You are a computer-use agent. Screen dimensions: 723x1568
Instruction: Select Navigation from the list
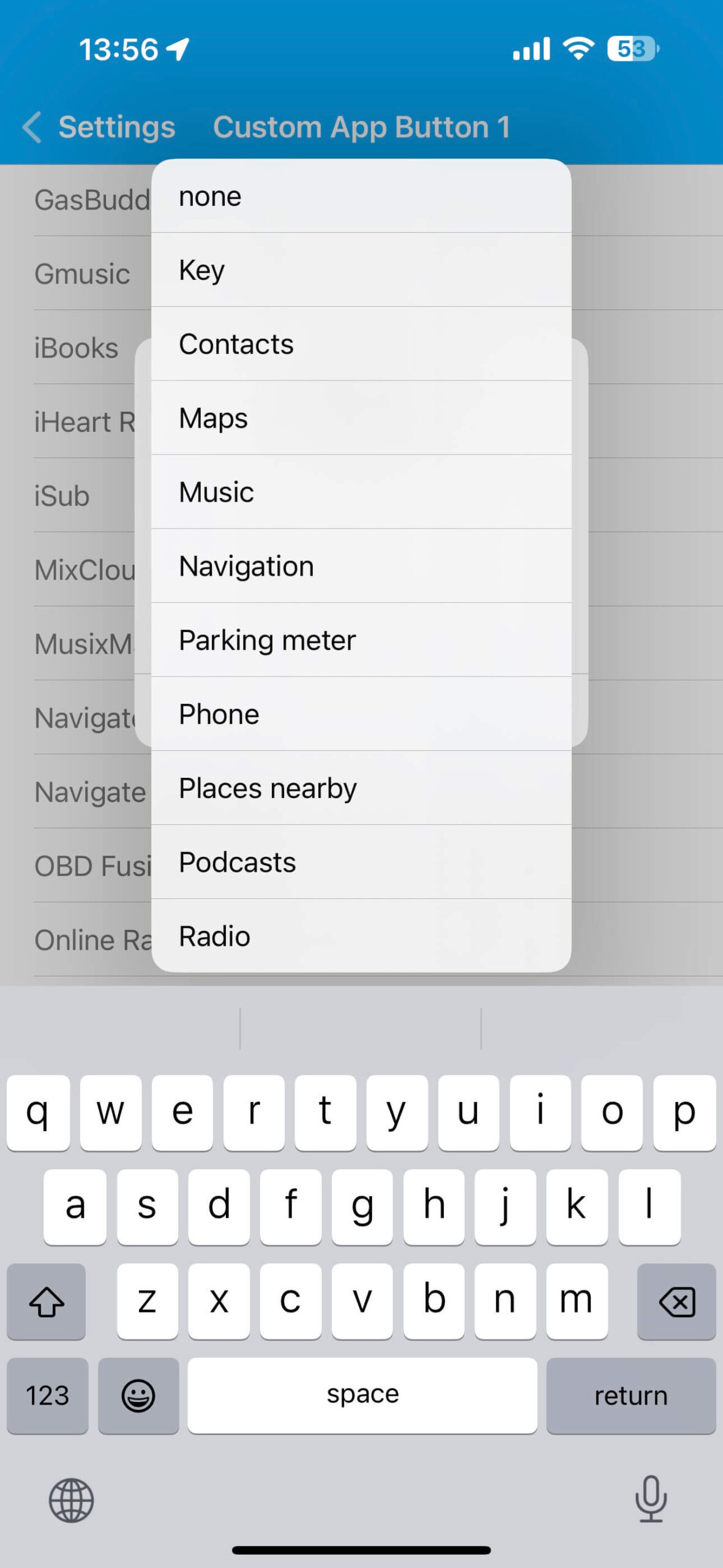361,567
